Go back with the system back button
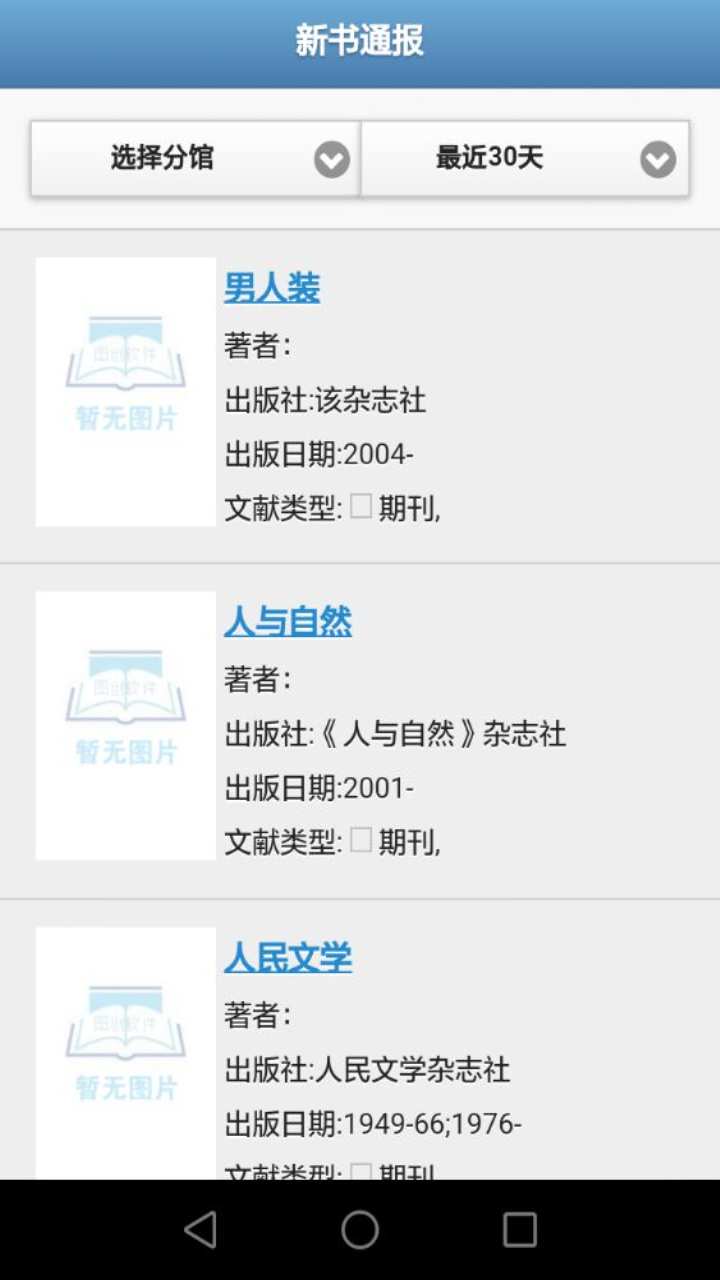The width and height of the screenshot is (720, 1280). [200, 1230]
